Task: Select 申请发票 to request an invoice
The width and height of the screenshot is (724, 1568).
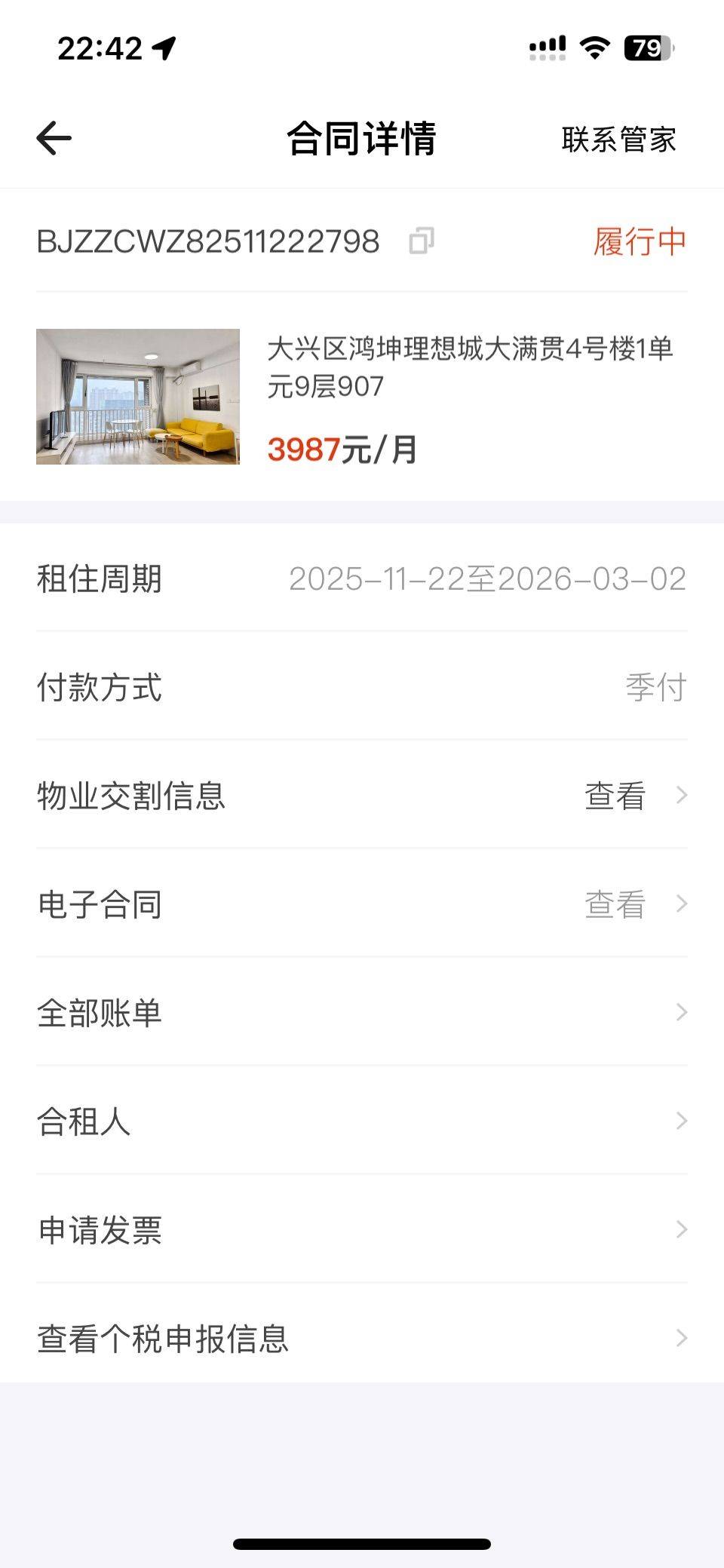Action: pos(362,1230)
